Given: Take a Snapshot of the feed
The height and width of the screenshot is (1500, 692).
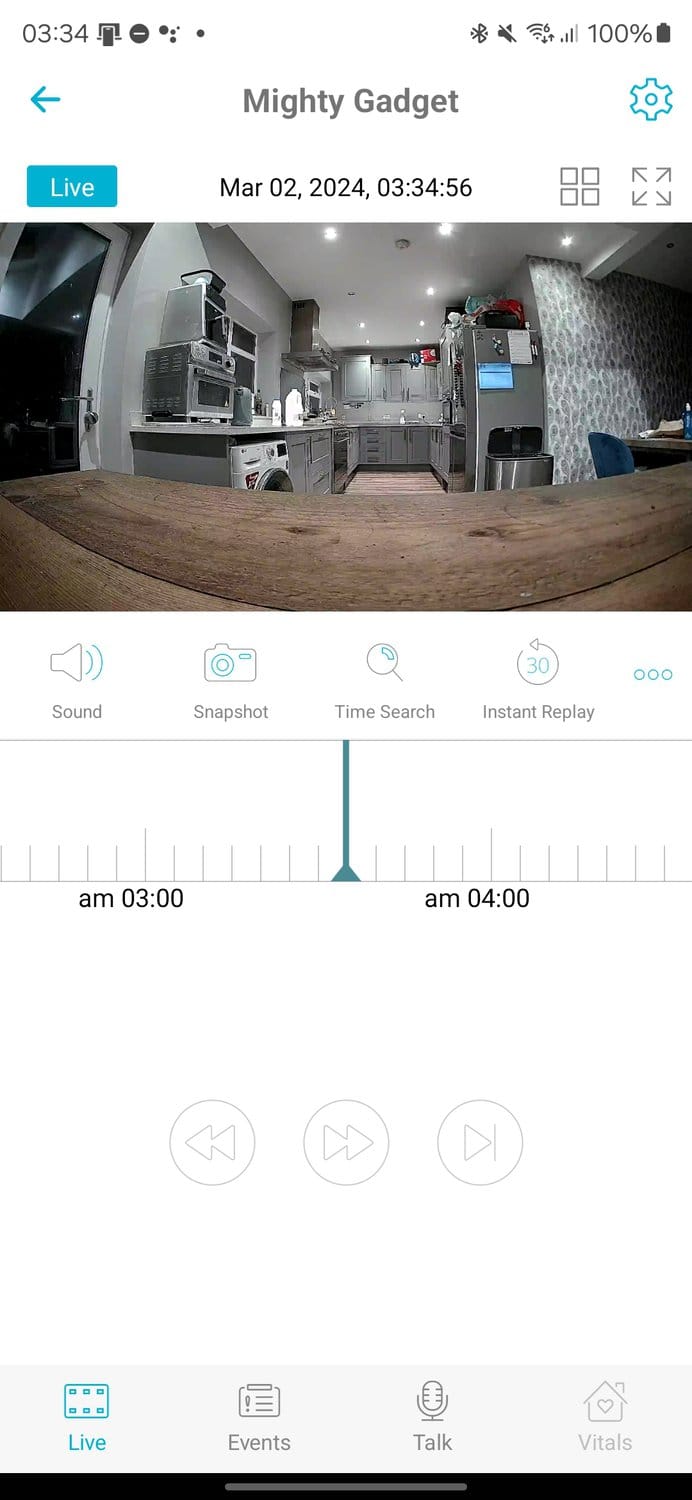Looking at the screenshot, I should [x=230, y=680].
